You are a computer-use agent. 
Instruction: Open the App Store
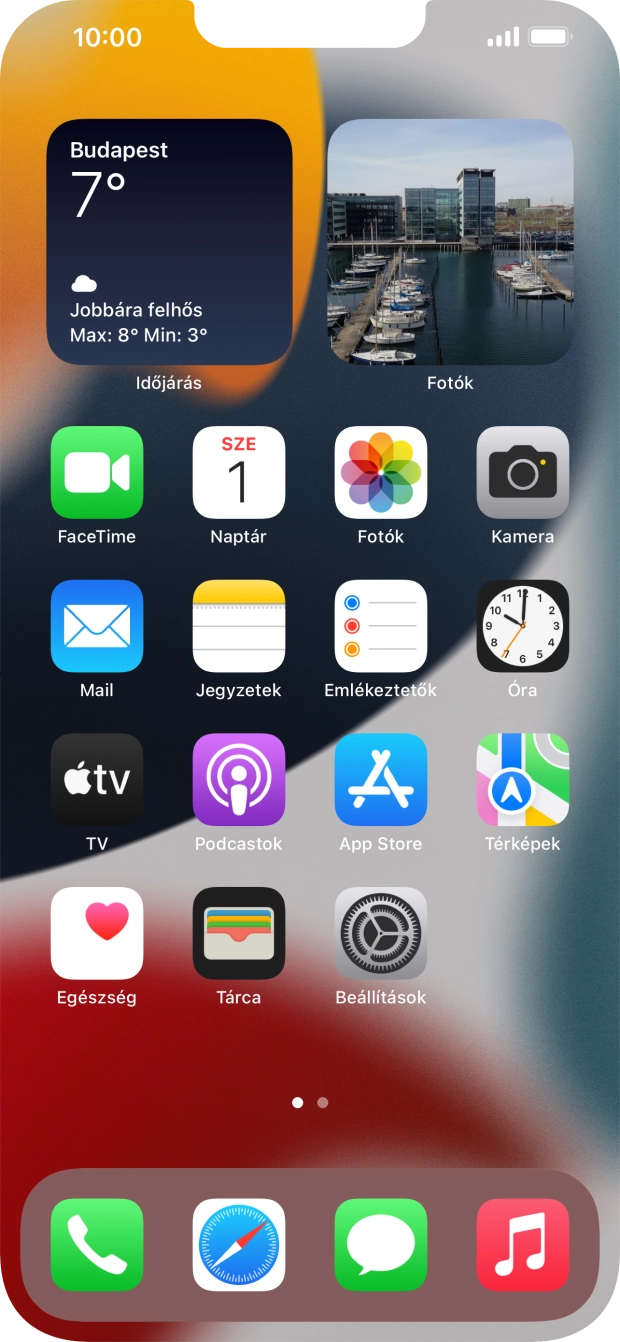coord(381,780)
